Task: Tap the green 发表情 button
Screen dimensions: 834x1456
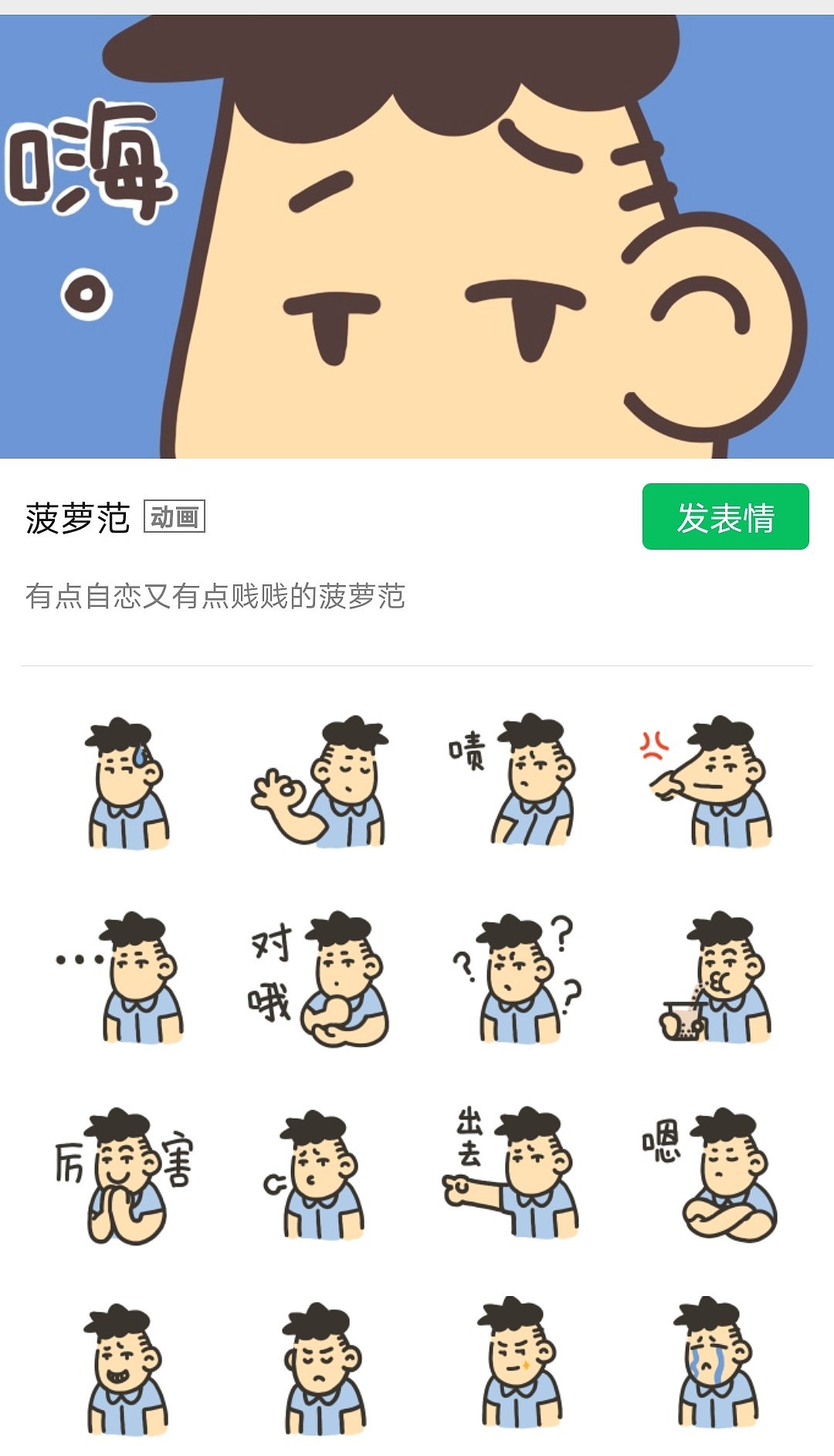Action: coord(725,516)
